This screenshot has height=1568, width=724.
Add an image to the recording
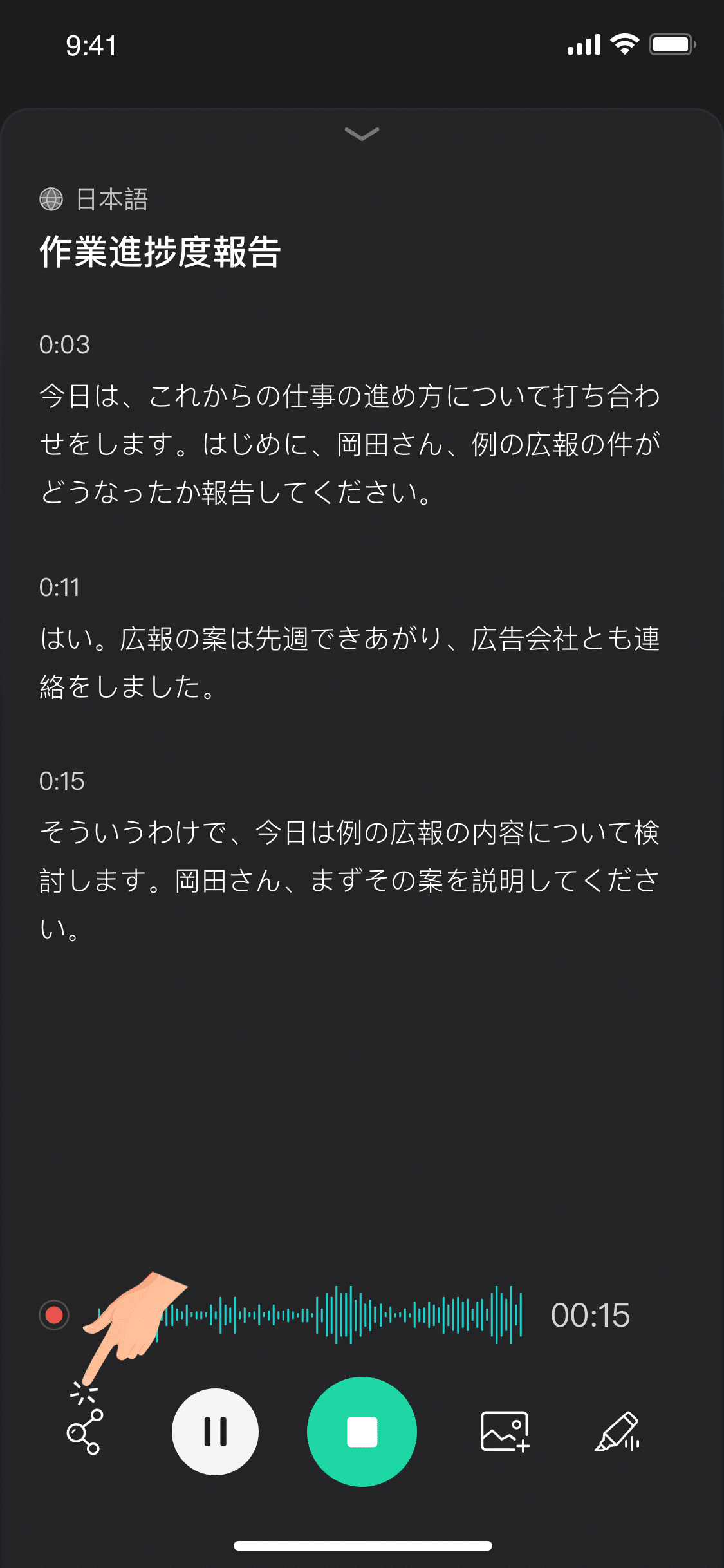coord(505,1432)
